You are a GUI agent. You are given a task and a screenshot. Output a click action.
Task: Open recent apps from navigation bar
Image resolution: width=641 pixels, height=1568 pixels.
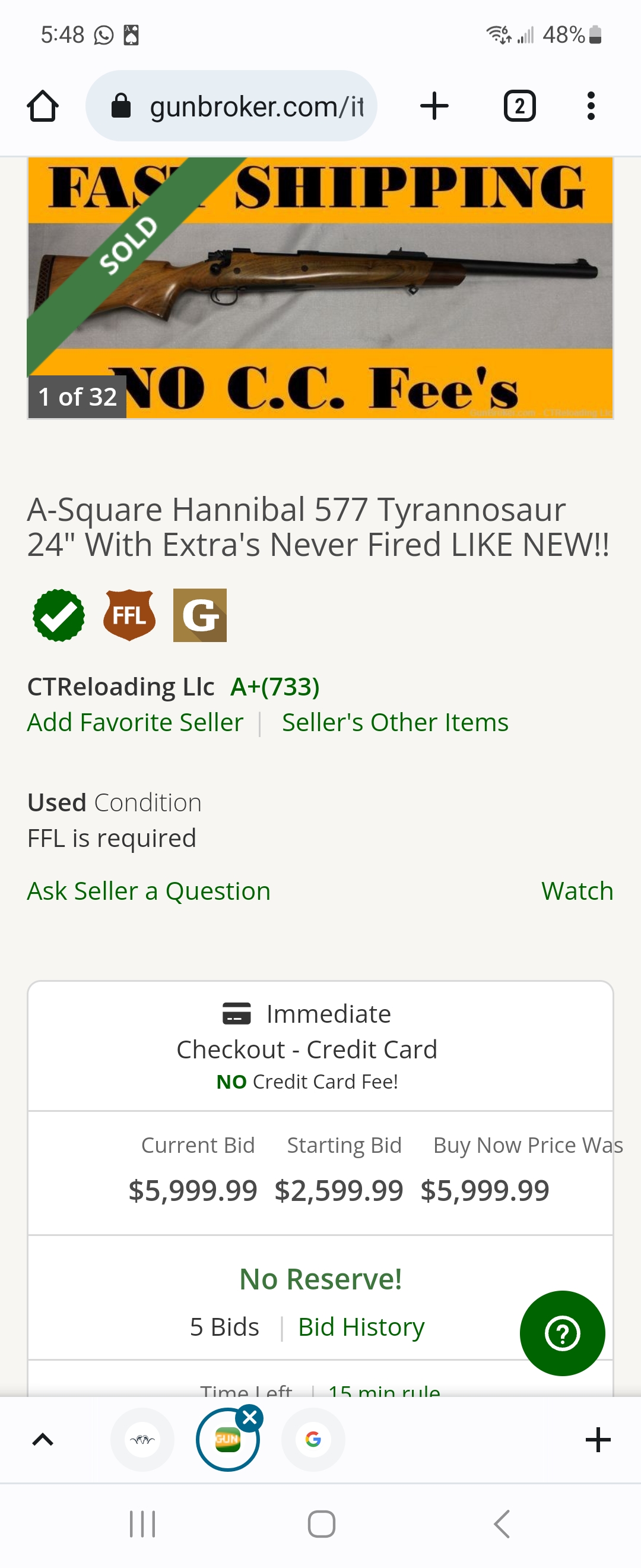tap(142, 1524)
